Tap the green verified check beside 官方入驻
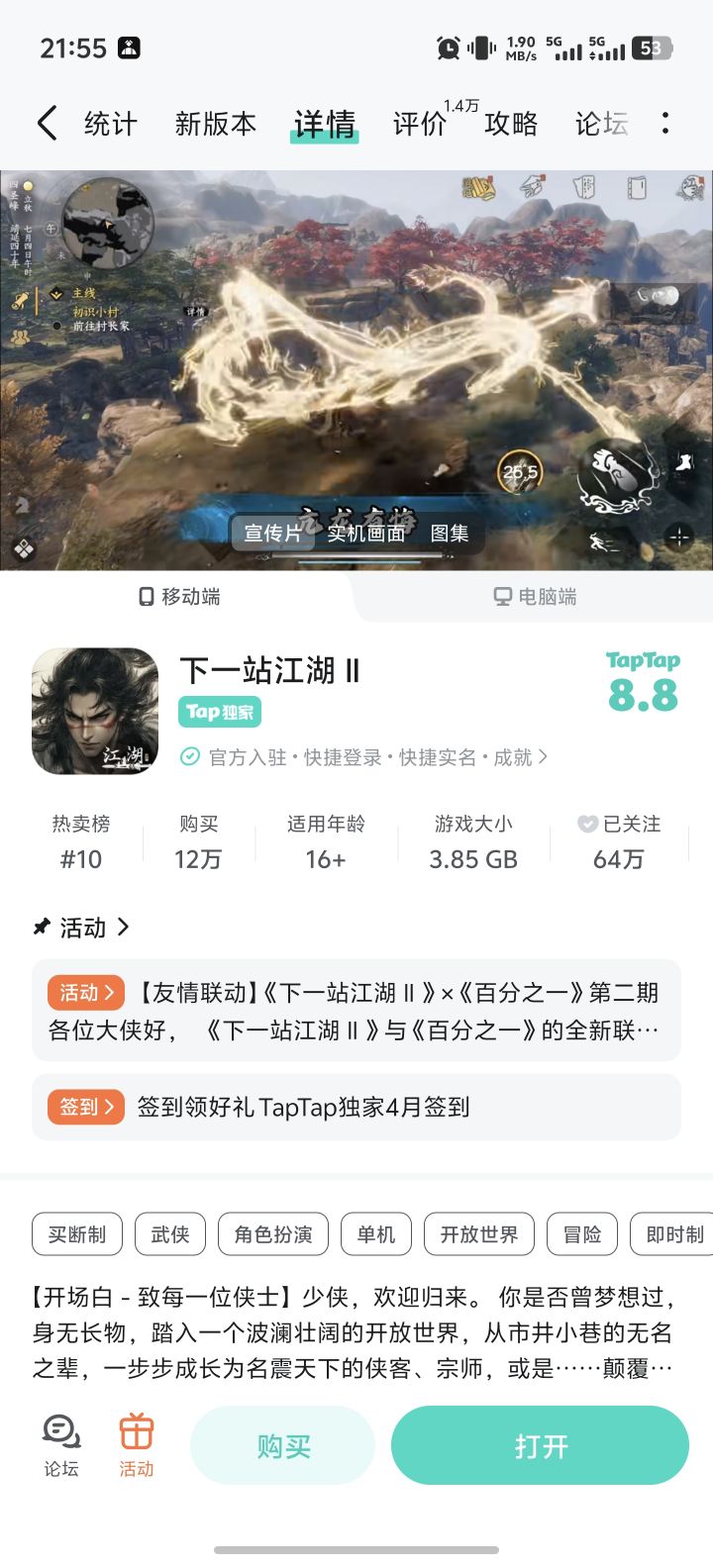713x1568 pixels. (x=189, y=756)
